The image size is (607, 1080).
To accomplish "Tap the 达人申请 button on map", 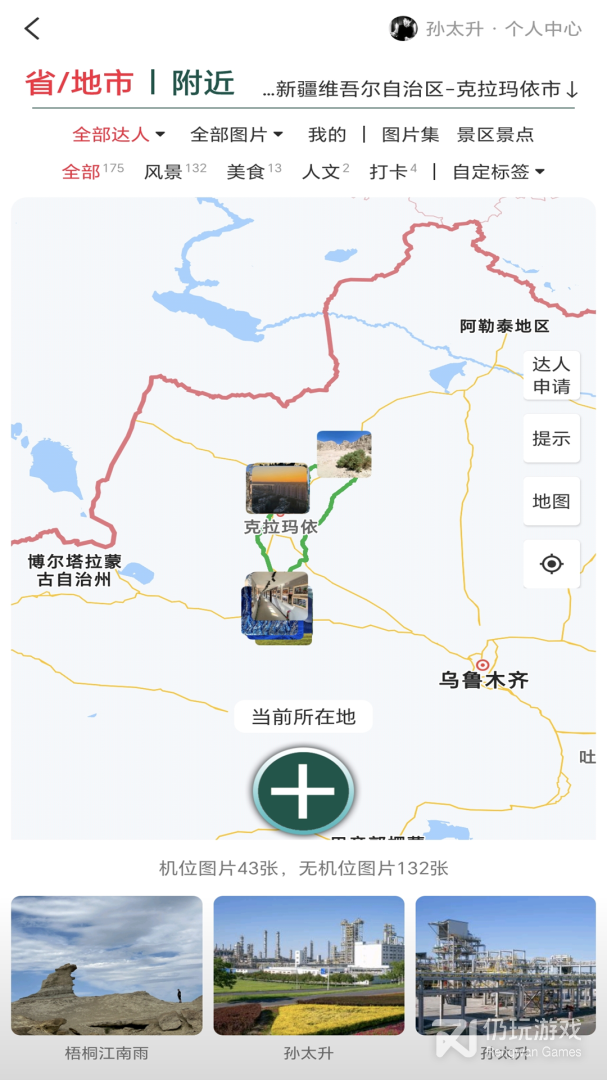I will pos(551,375).
